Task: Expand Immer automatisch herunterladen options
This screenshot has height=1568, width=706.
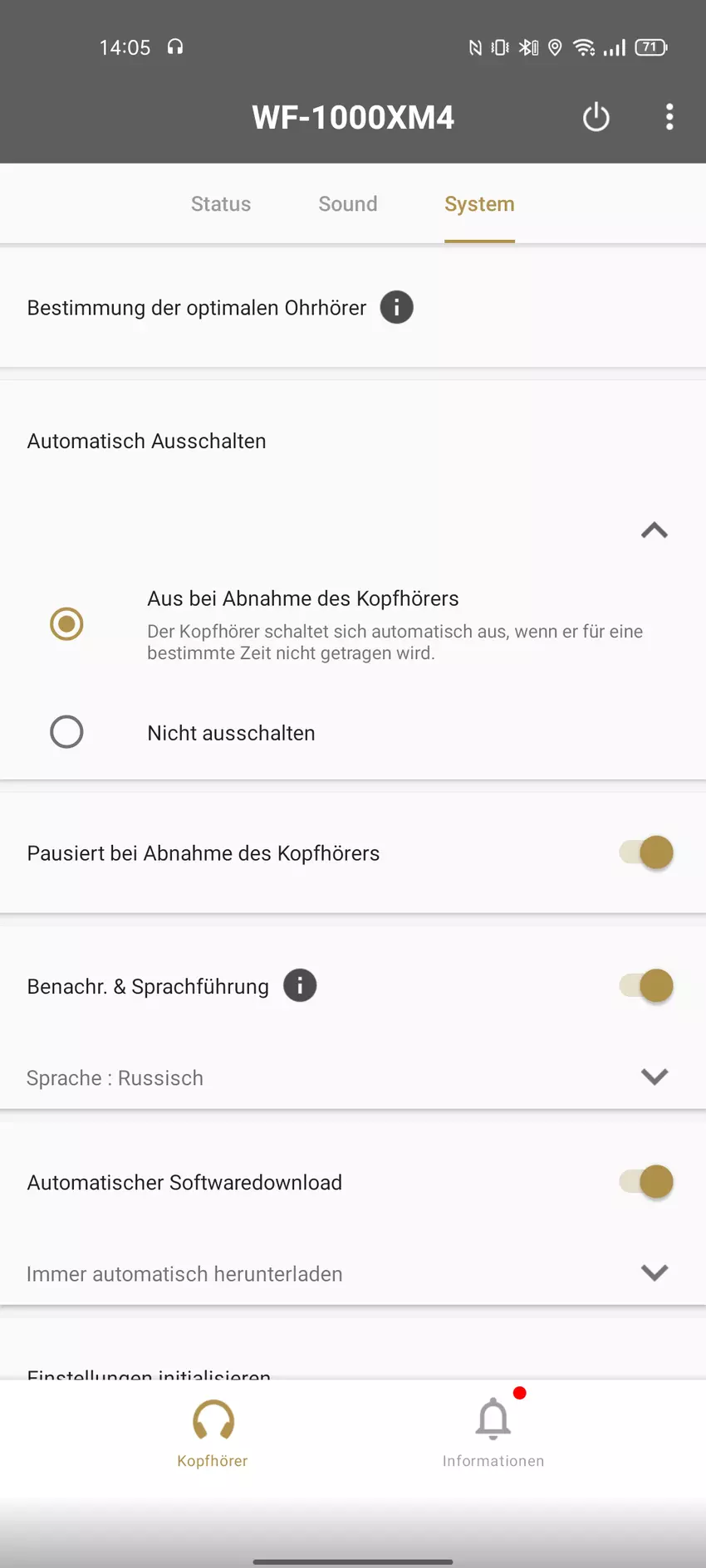Action: click(x=655, y=1273)
